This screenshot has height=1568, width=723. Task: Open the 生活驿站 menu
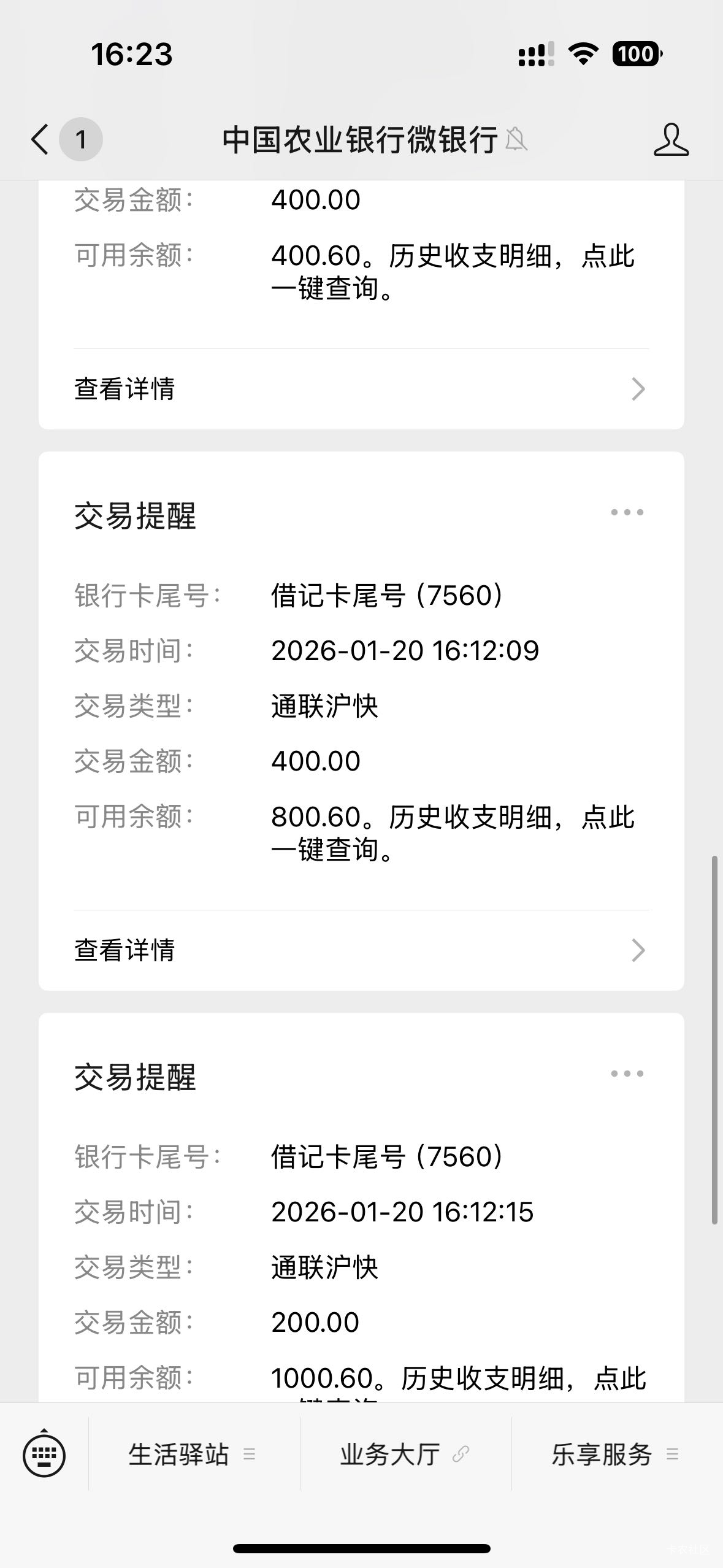(191, 1454)
